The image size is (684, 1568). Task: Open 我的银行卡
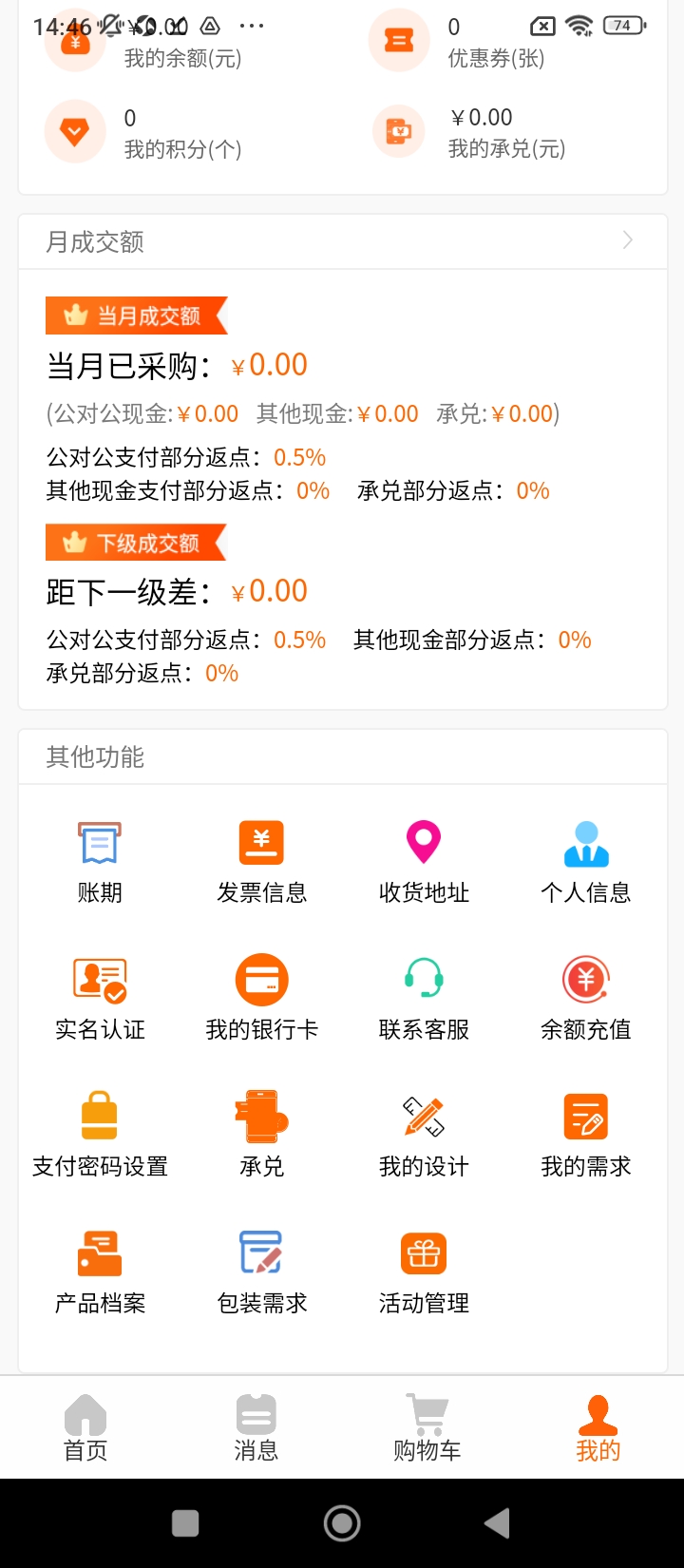click(262, 999)
